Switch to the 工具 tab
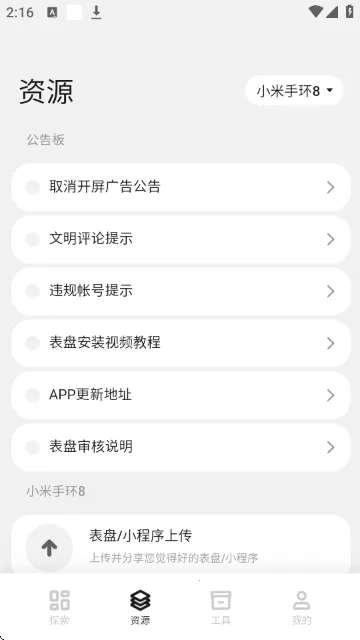The width and height of the screenshot is (360, 640). click(x=220, y=607)
